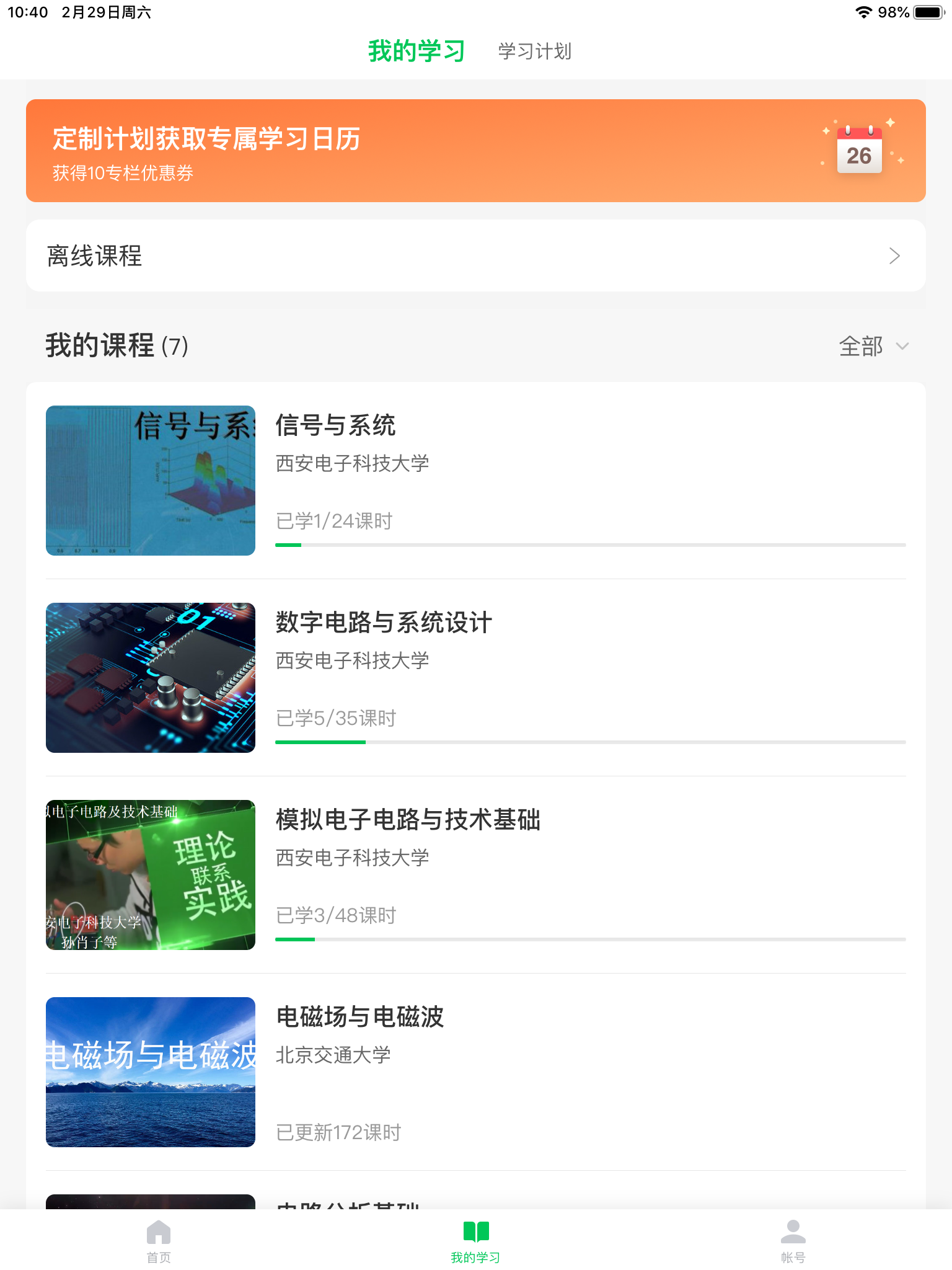952x1270 pixels.
Task: Open the 全部 course filter dropdown
Action: pos(862,347)
